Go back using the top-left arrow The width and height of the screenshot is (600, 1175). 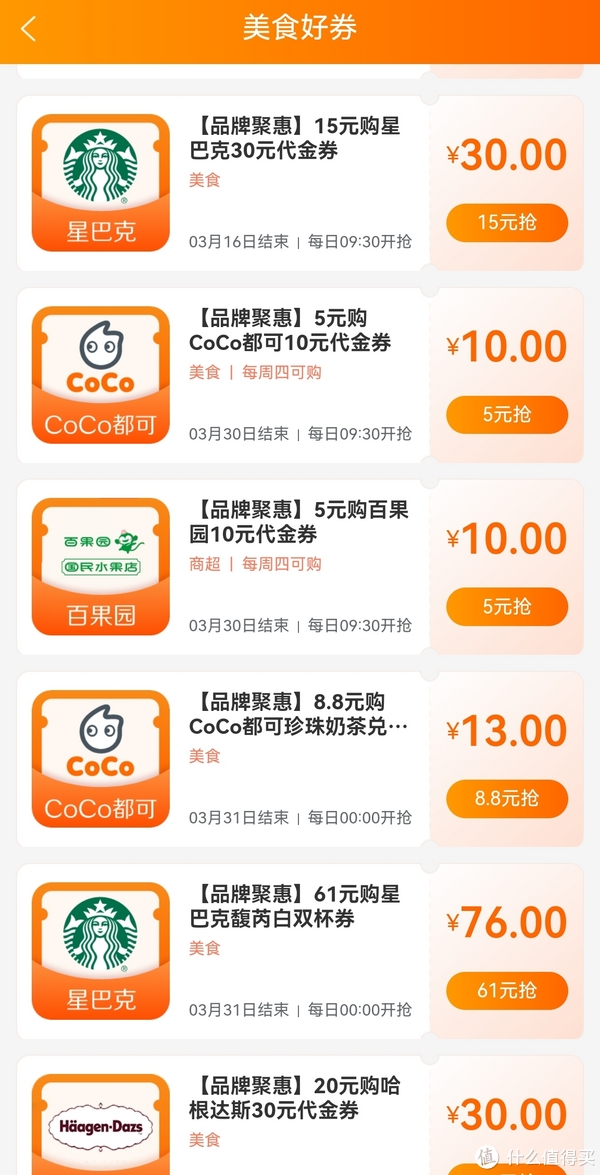(x=28, y=29)
